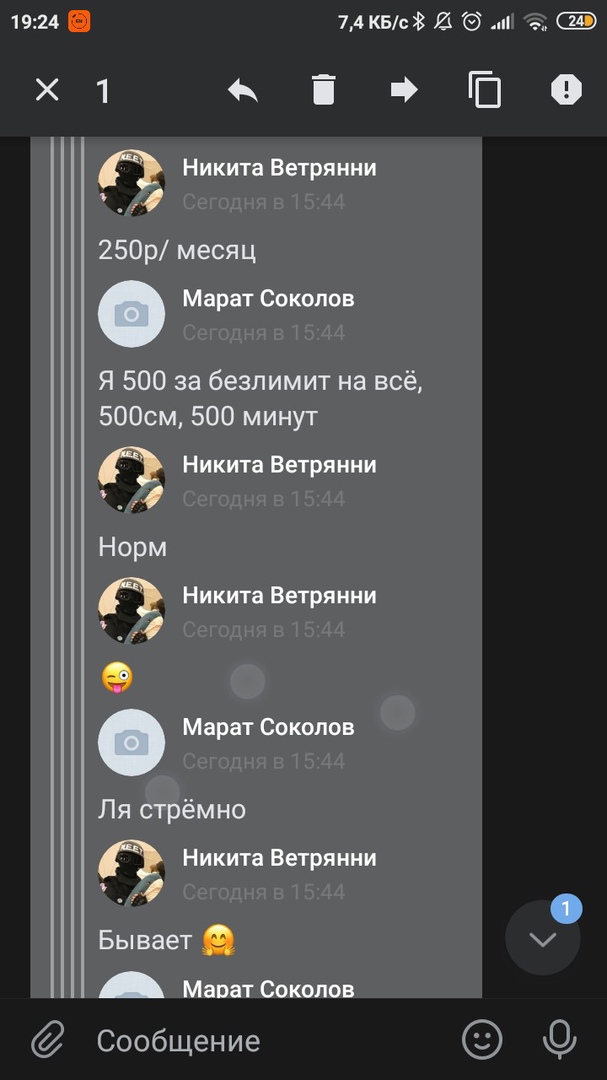The height and width of the screenshot is (1080, 607).
Task: Focus the Сообщение text field
Action: click(260, 1040)
